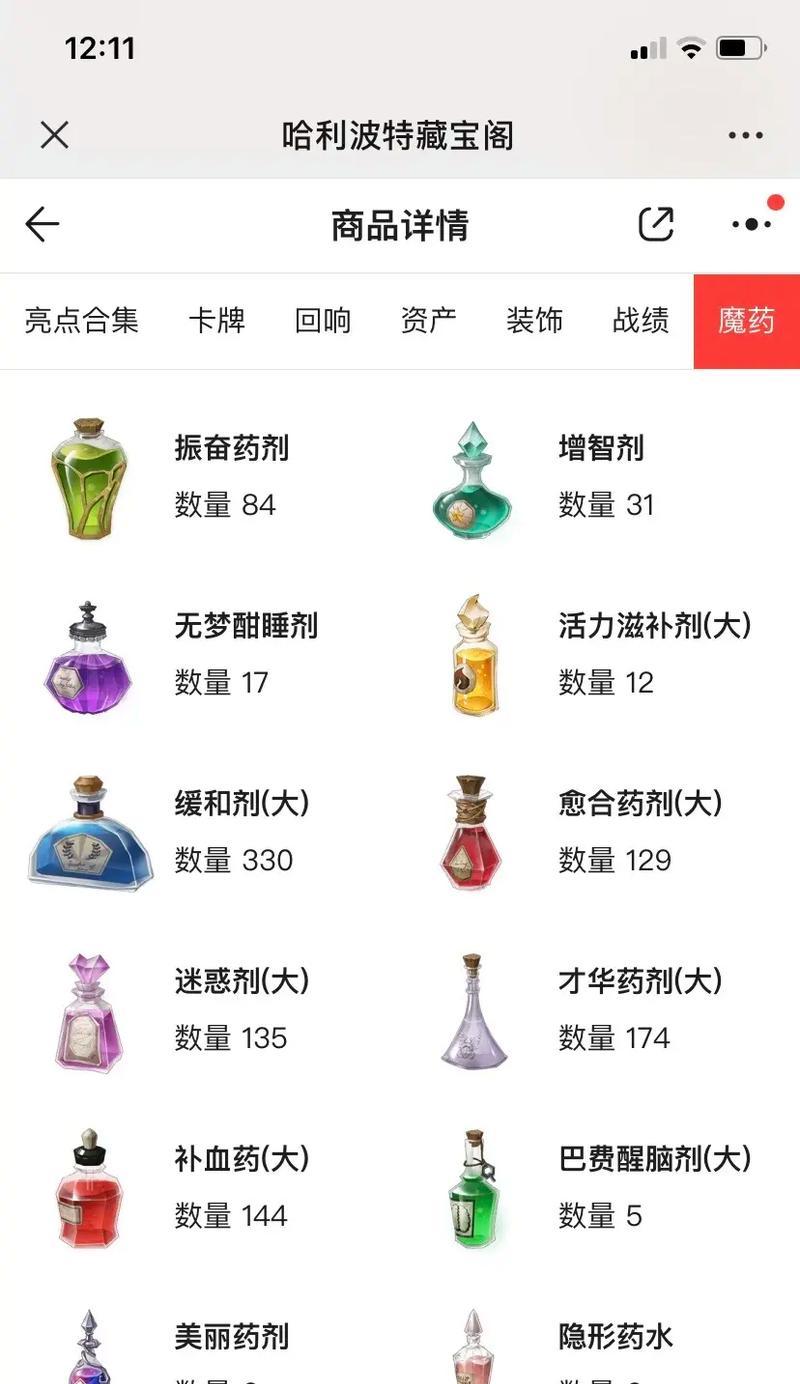Switch to the 战绩 tab
Viewport: 800px width, 1384px height.
click(640, 321)
